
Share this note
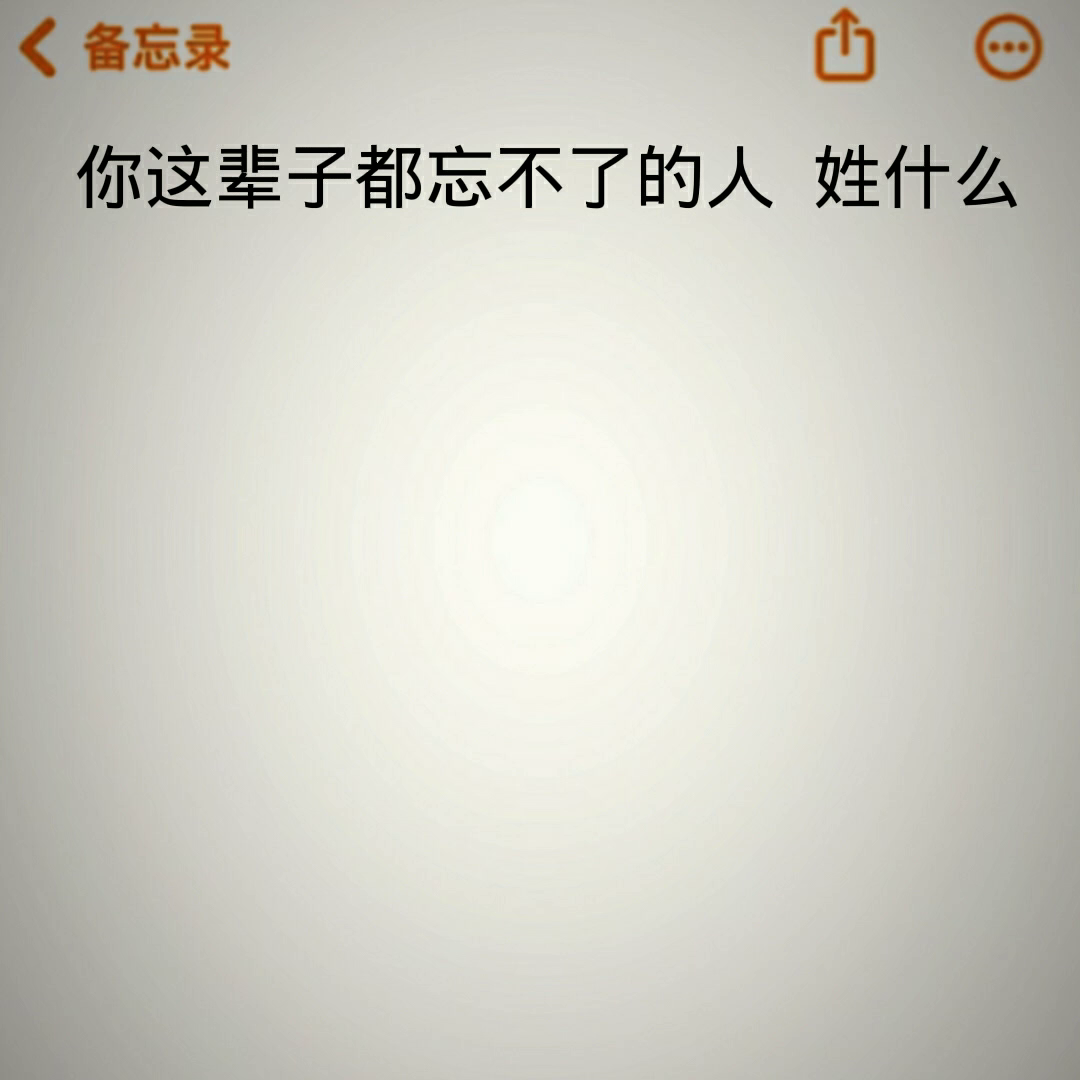844,46
